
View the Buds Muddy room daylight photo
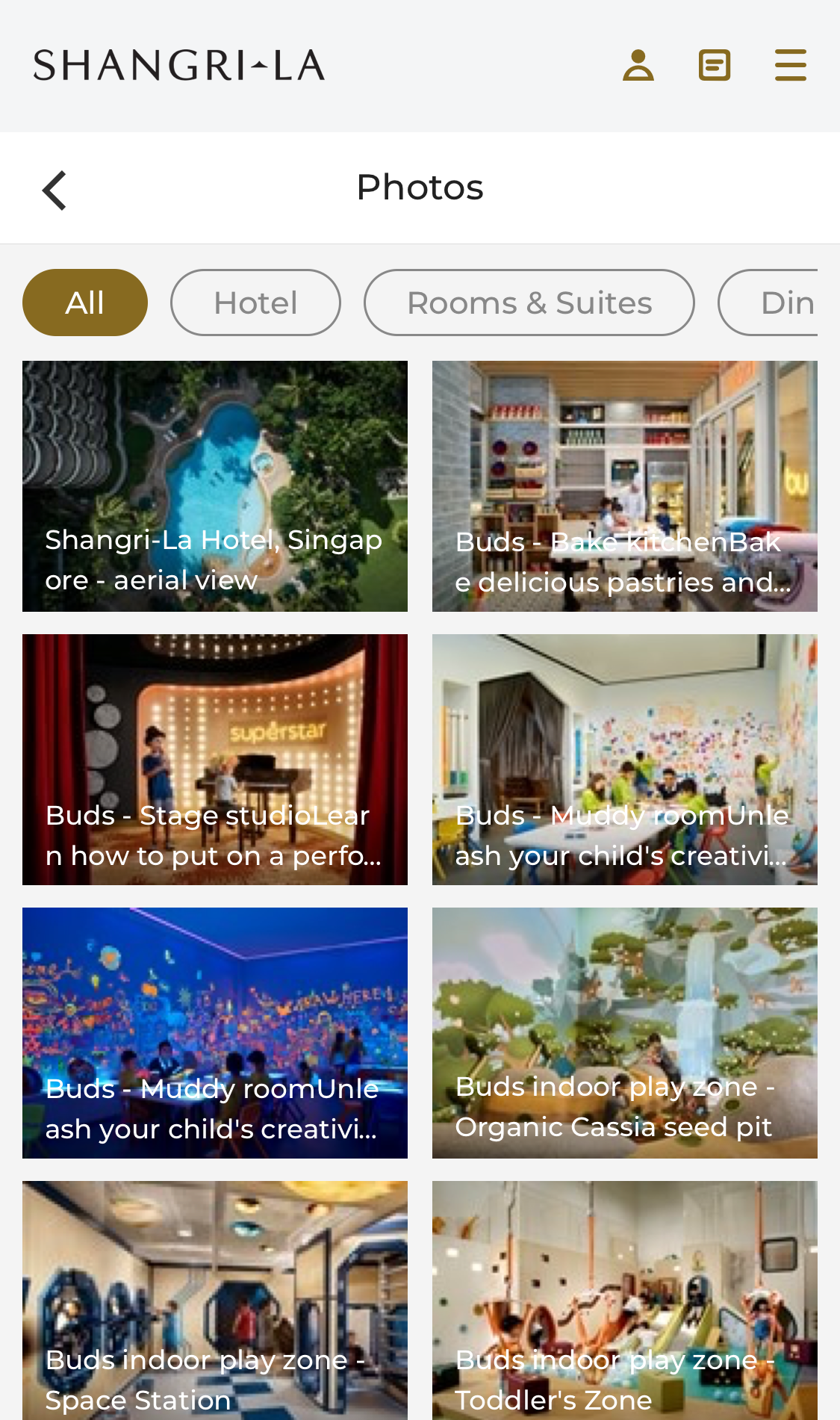(625, 759)
